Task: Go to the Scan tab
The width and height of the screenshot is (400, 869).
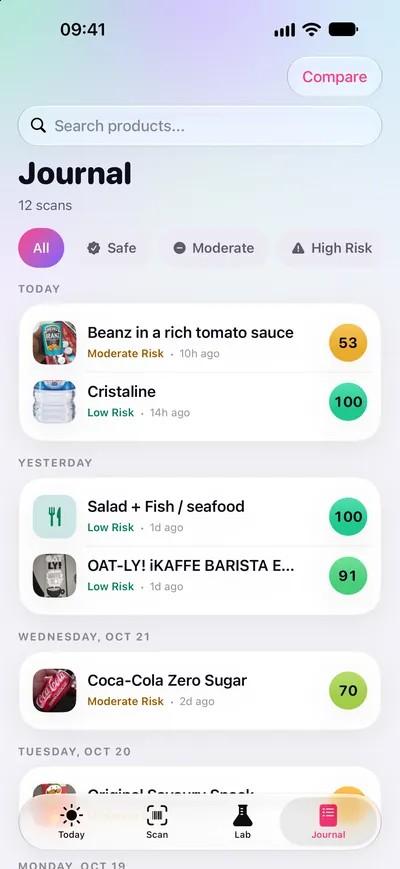Action: (x=157, y=822)
